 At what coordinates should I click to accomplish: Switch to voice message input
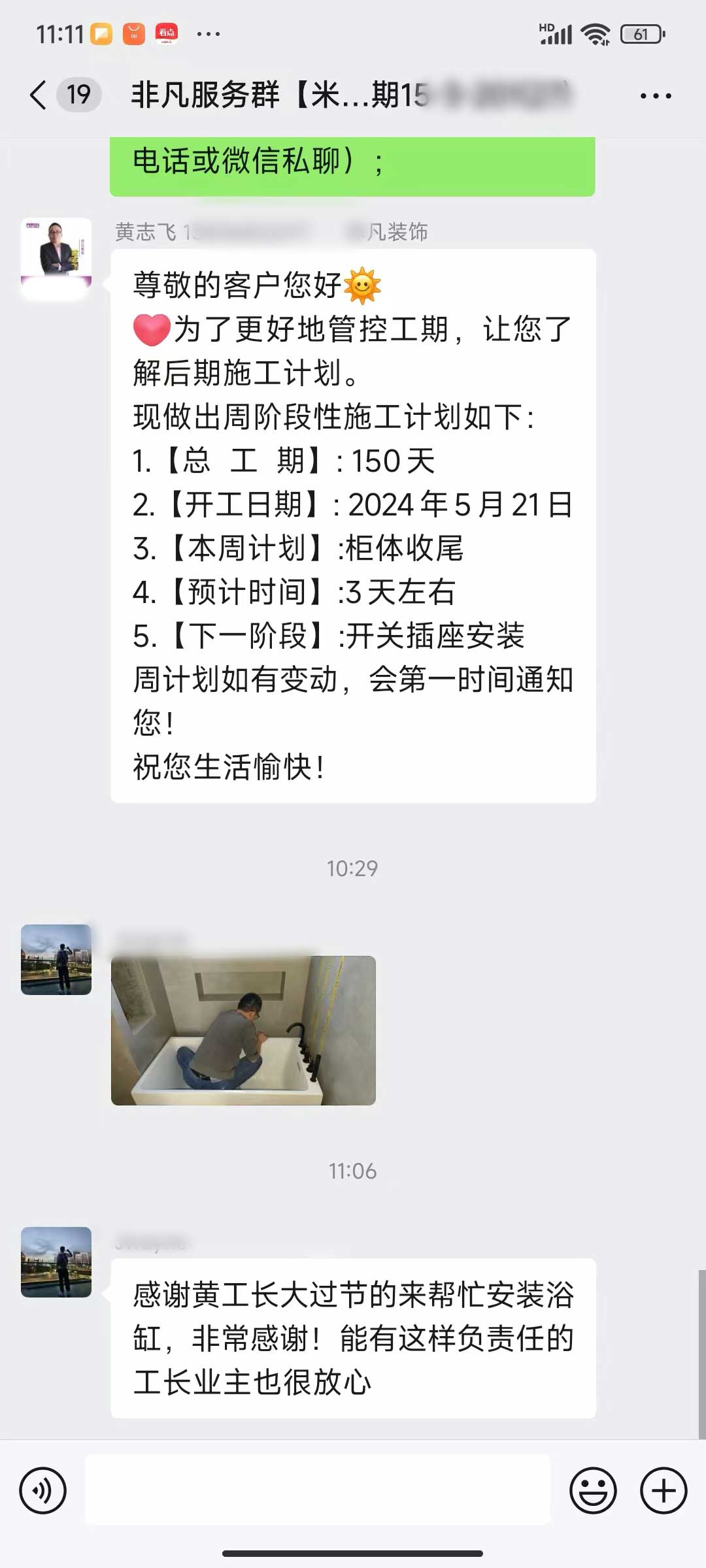tap(43, 1491)
